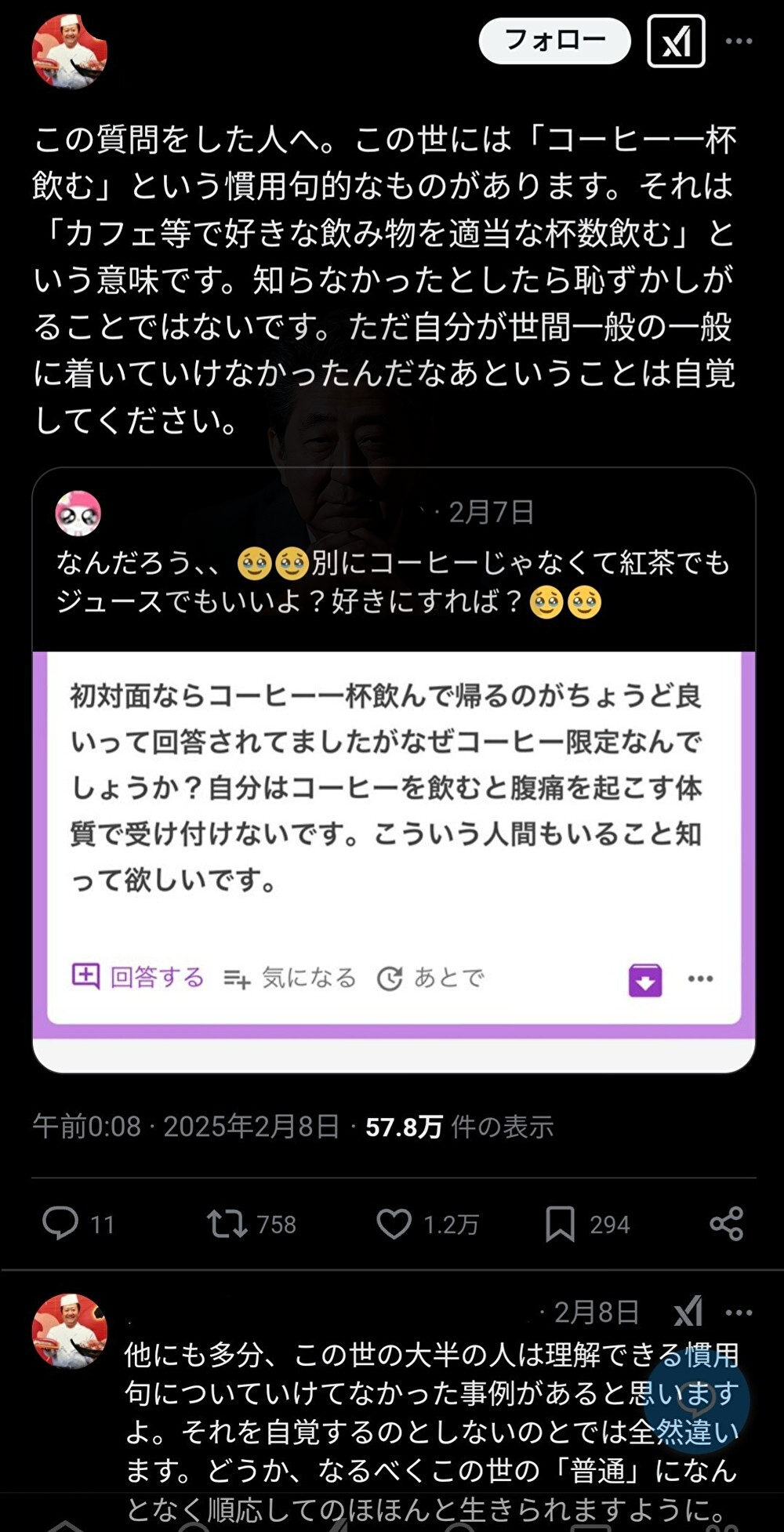Repost the post with 758 reposts
784x1532 pixels.
tap(227, 1223)
